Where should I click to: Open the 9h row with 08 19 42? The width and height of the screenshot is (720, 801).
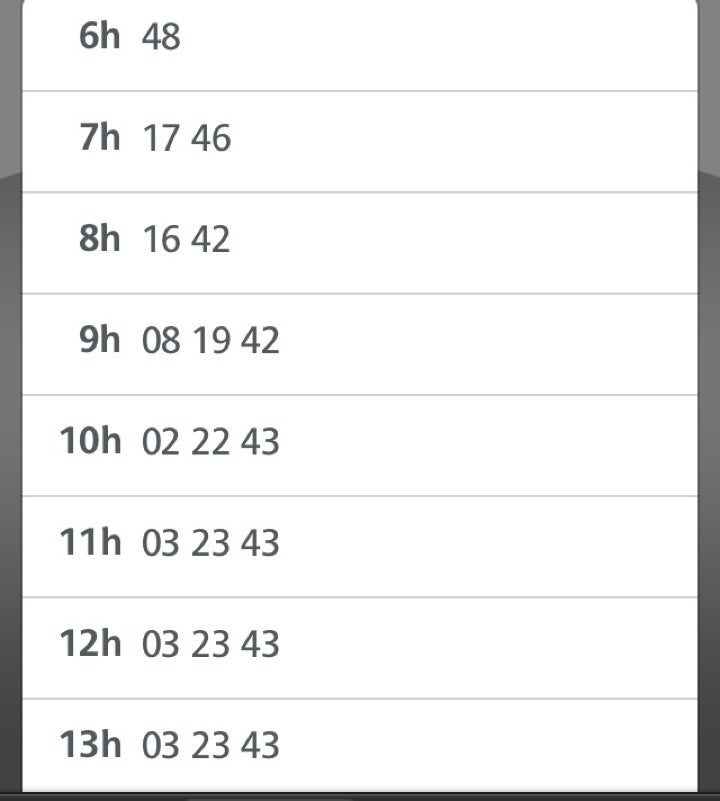pyautogui.click(x=360, y=344)
